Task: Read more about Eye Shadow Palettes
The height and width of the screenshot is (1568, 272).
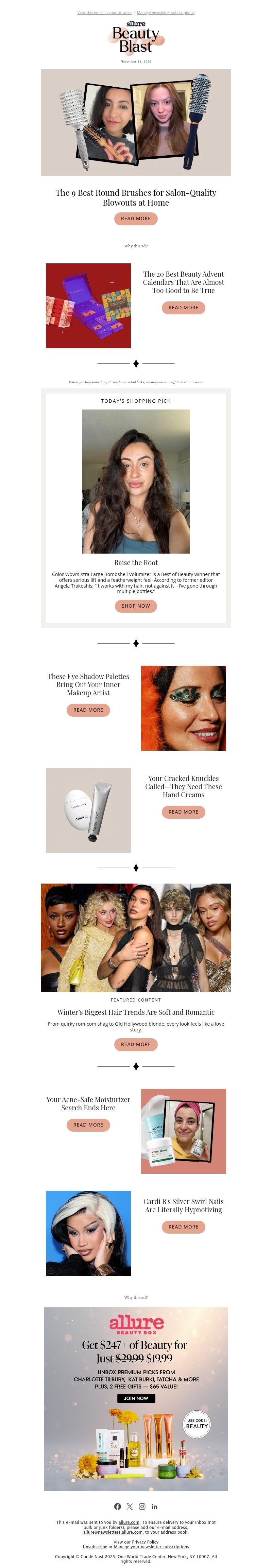Action: pos(88,710)
